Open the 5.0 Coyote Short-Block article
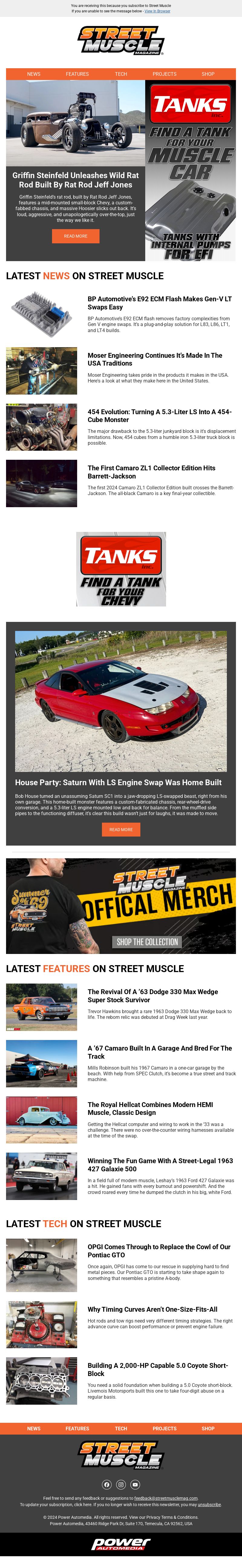Screen dimensions: 242x1568 (x=157, y=1369)
